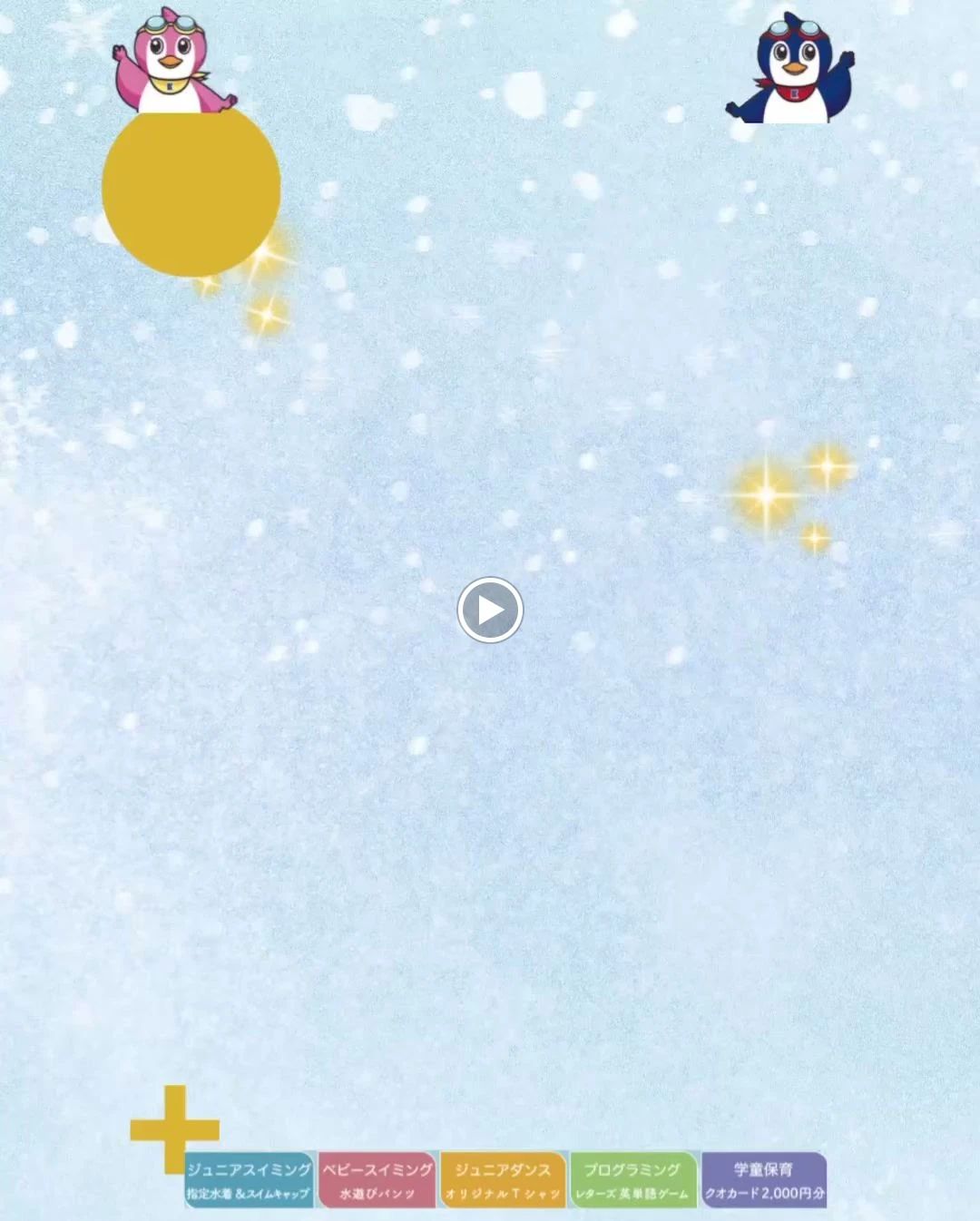Select the purple 学童保育 color block
This screenshot has height=1221, width=980.
pyautogui.click(x=767, y=1181)
